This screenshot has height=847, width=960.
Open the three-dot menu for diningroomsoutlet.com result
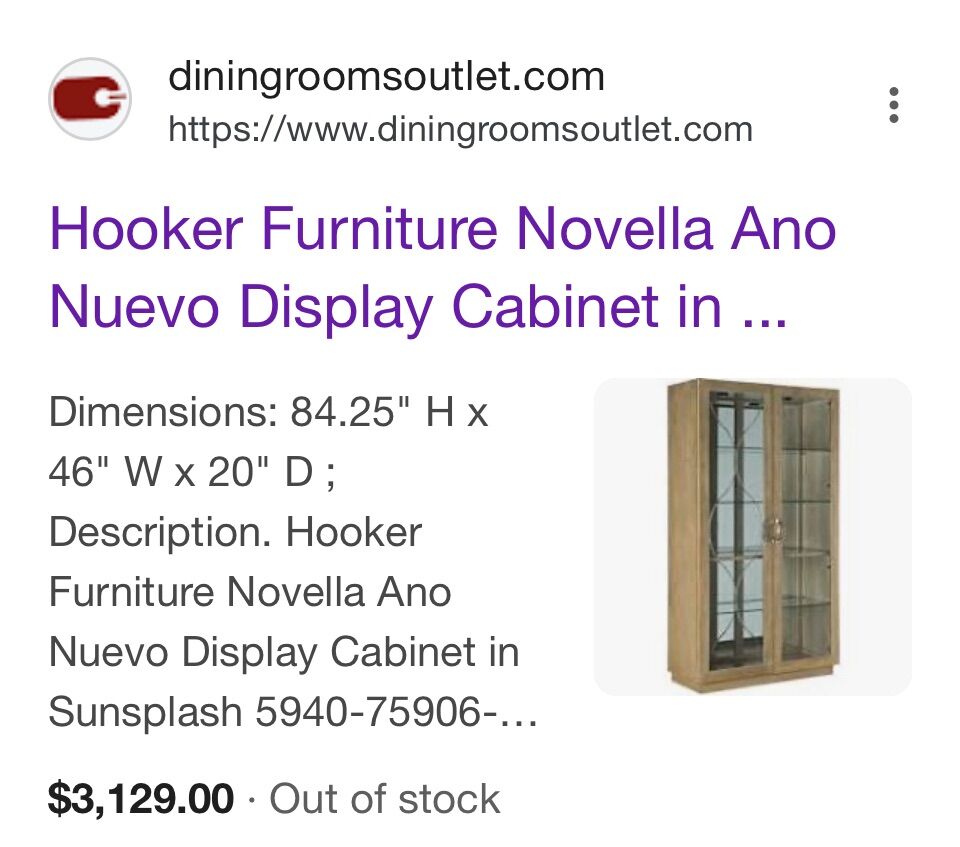point(893,106)
